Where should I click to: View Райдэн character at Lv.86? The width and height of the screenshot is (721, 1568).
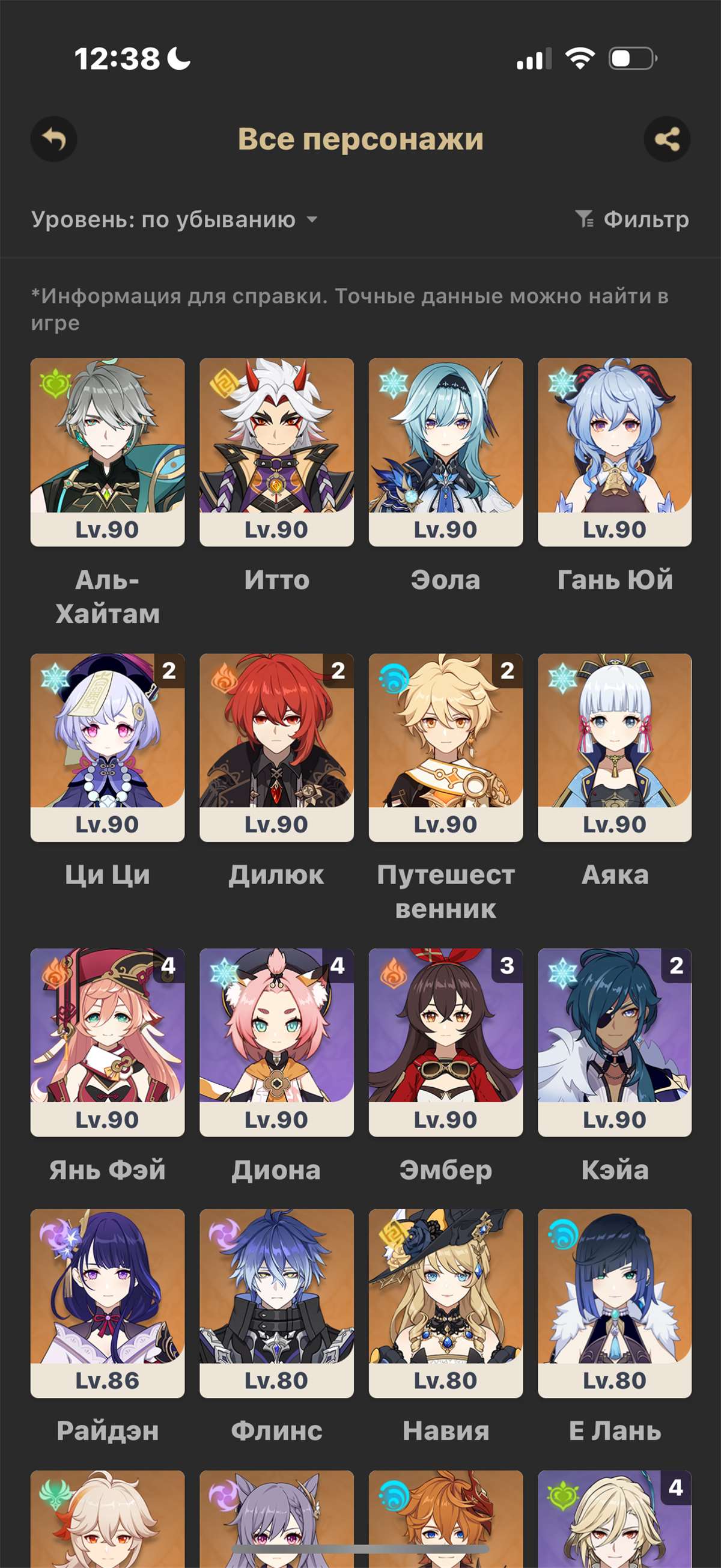[107, 1302]
